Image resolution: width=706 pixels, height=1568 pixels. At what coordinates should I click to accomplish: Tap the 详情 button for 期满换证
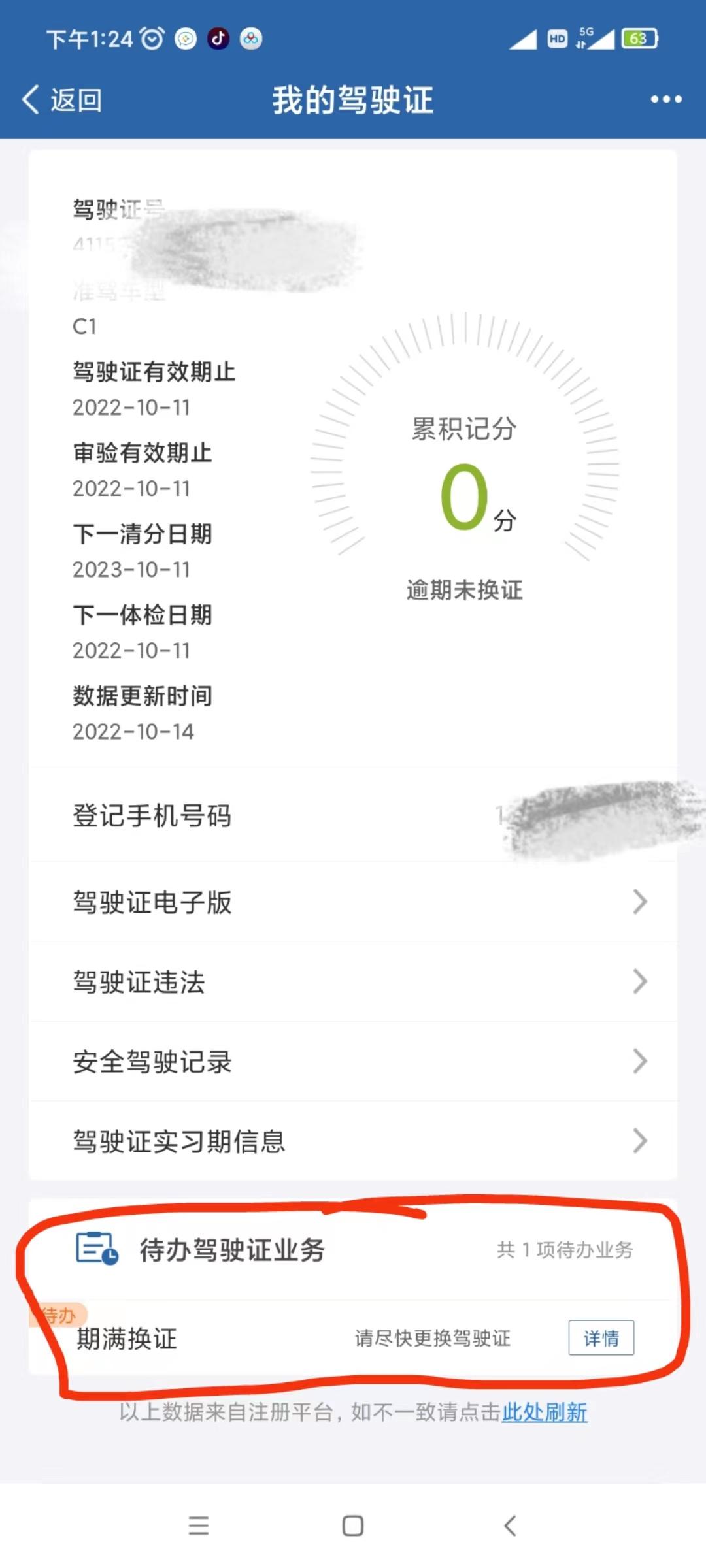coord(601,1337)
